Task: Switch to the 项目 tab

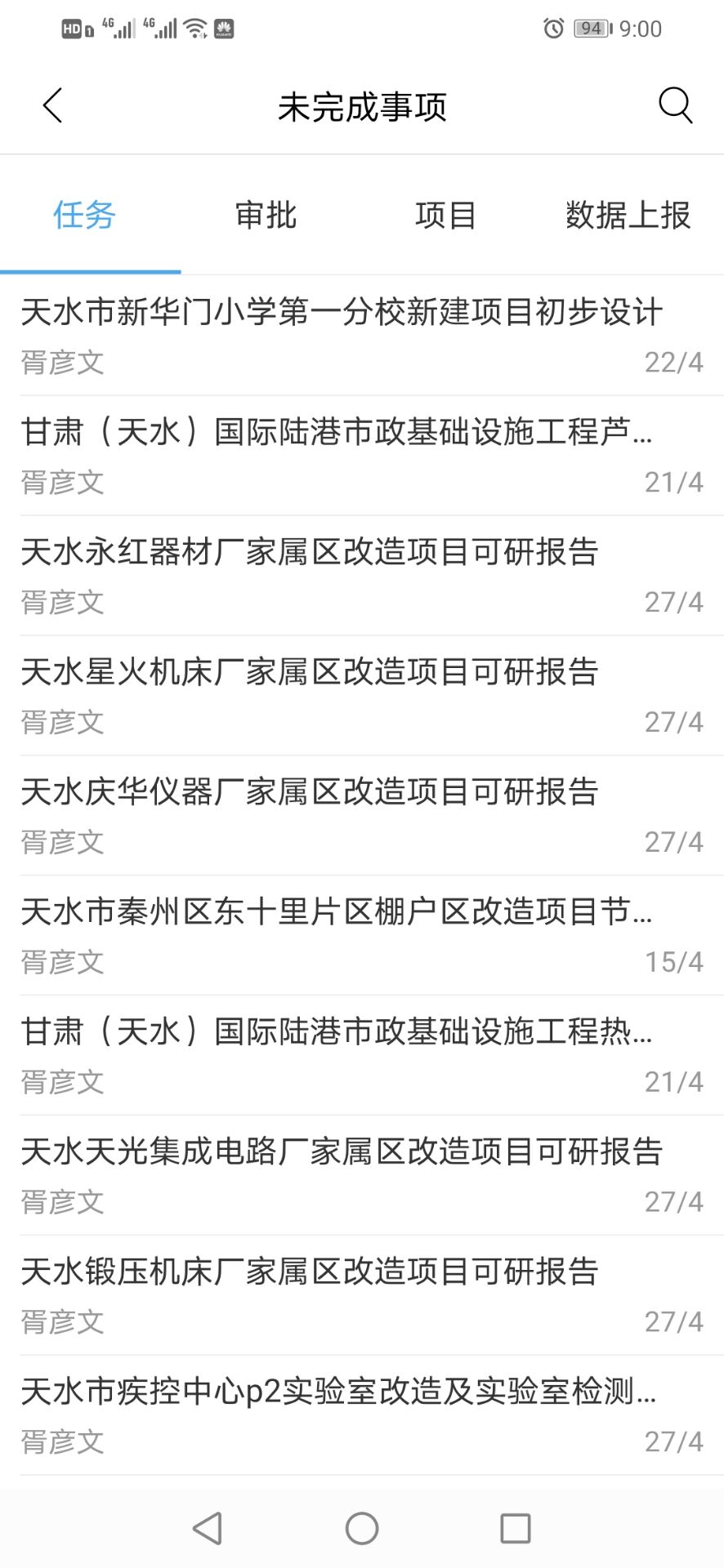Action: 446,216
